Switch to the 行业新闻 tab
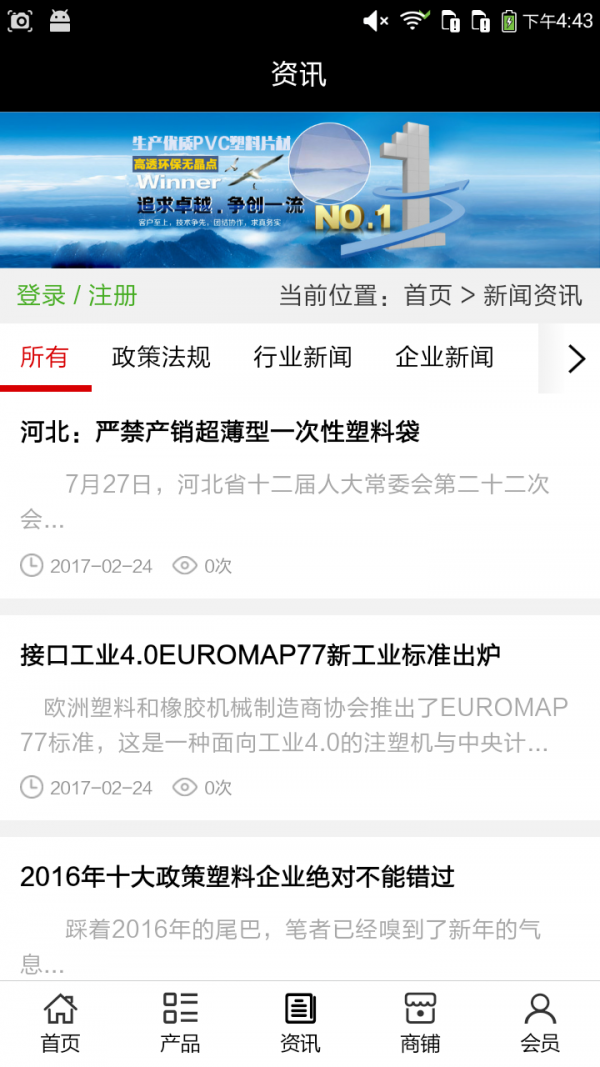This screenshot has height=1067, width=600. click(x=303, y=358)
